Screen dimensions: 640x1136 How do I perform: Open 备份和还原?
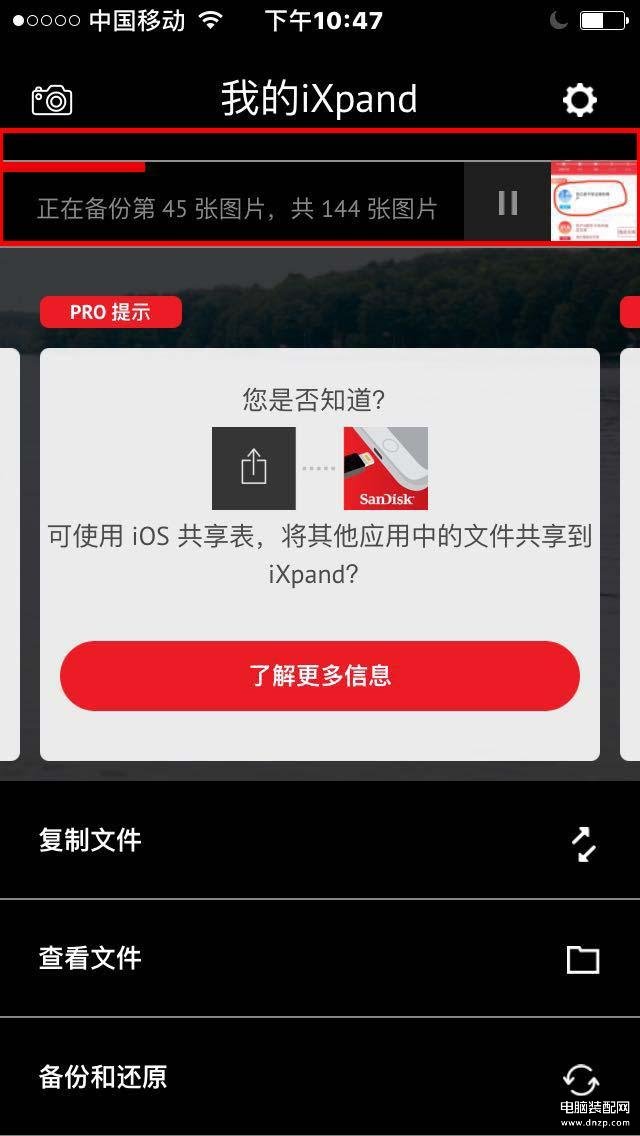[320, 1077]
